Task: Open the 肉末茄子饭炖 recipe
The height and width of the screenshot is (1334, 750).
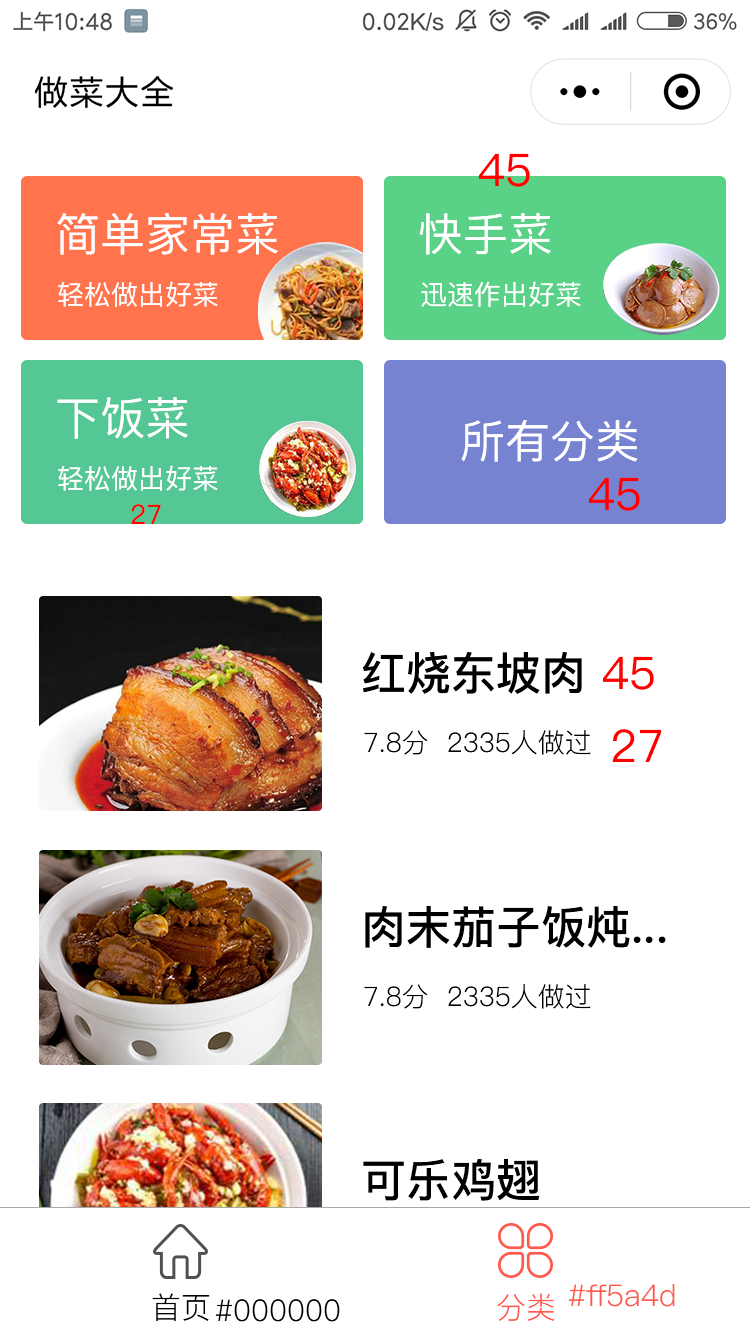Action: (x=375, y=957)
